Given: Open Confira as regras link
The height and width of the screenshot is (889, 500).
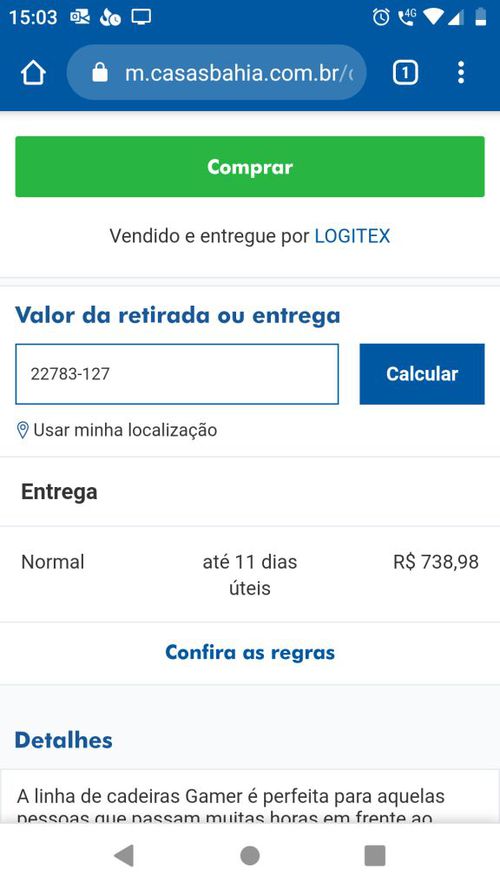Looking at the screenshot, I should [250, 653].
